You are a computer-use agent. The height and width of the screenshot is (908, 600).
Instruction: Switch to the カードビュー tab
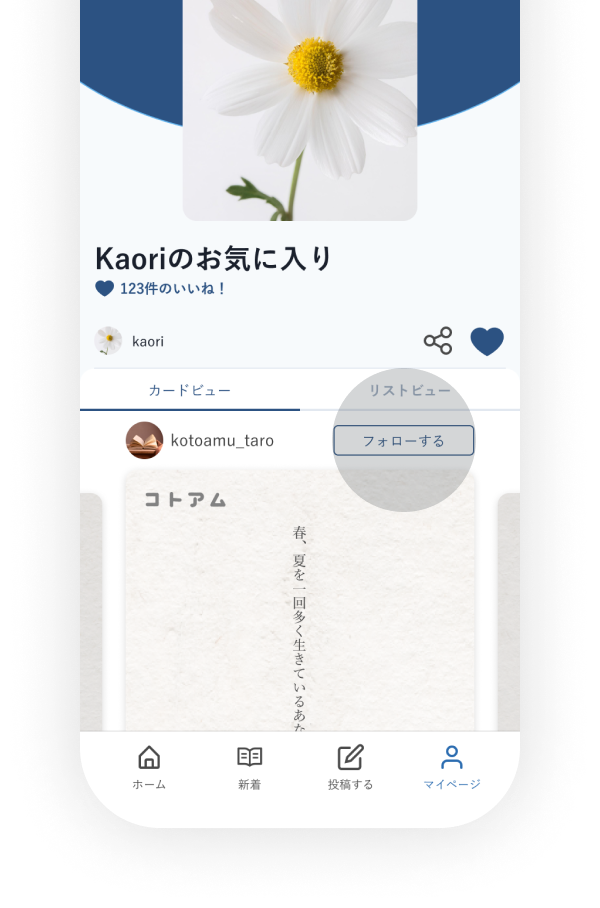pos(190,390)
